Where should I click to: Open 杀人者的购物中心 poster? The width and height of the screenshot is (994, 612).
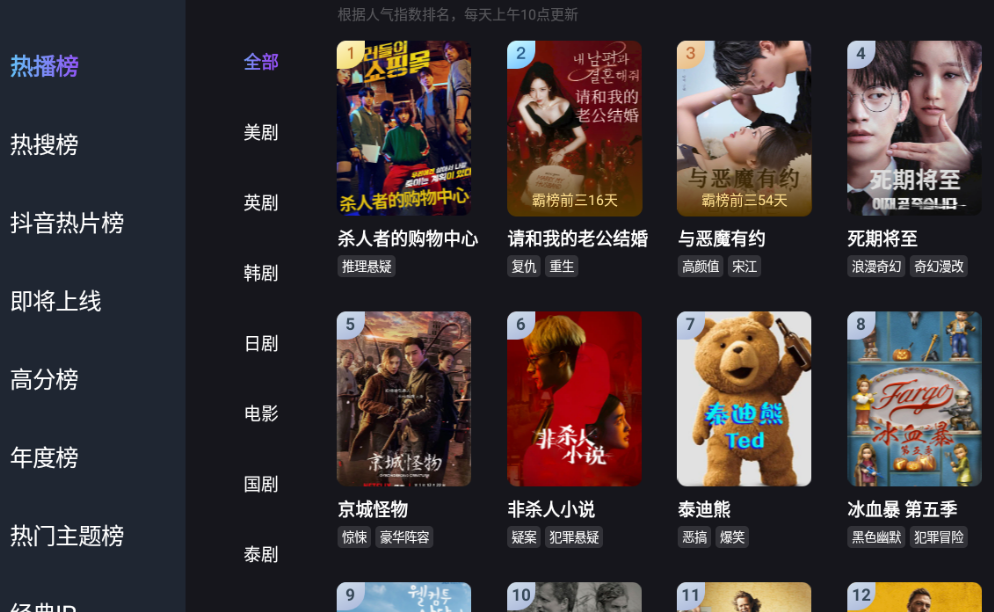[404, 128]
